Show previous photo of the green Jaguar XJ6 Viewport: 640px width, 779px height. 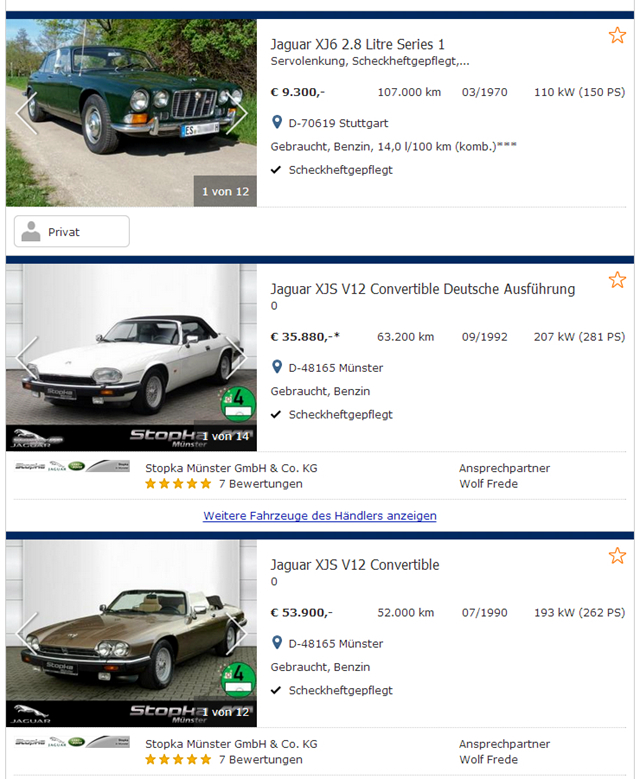pos(26,113)
